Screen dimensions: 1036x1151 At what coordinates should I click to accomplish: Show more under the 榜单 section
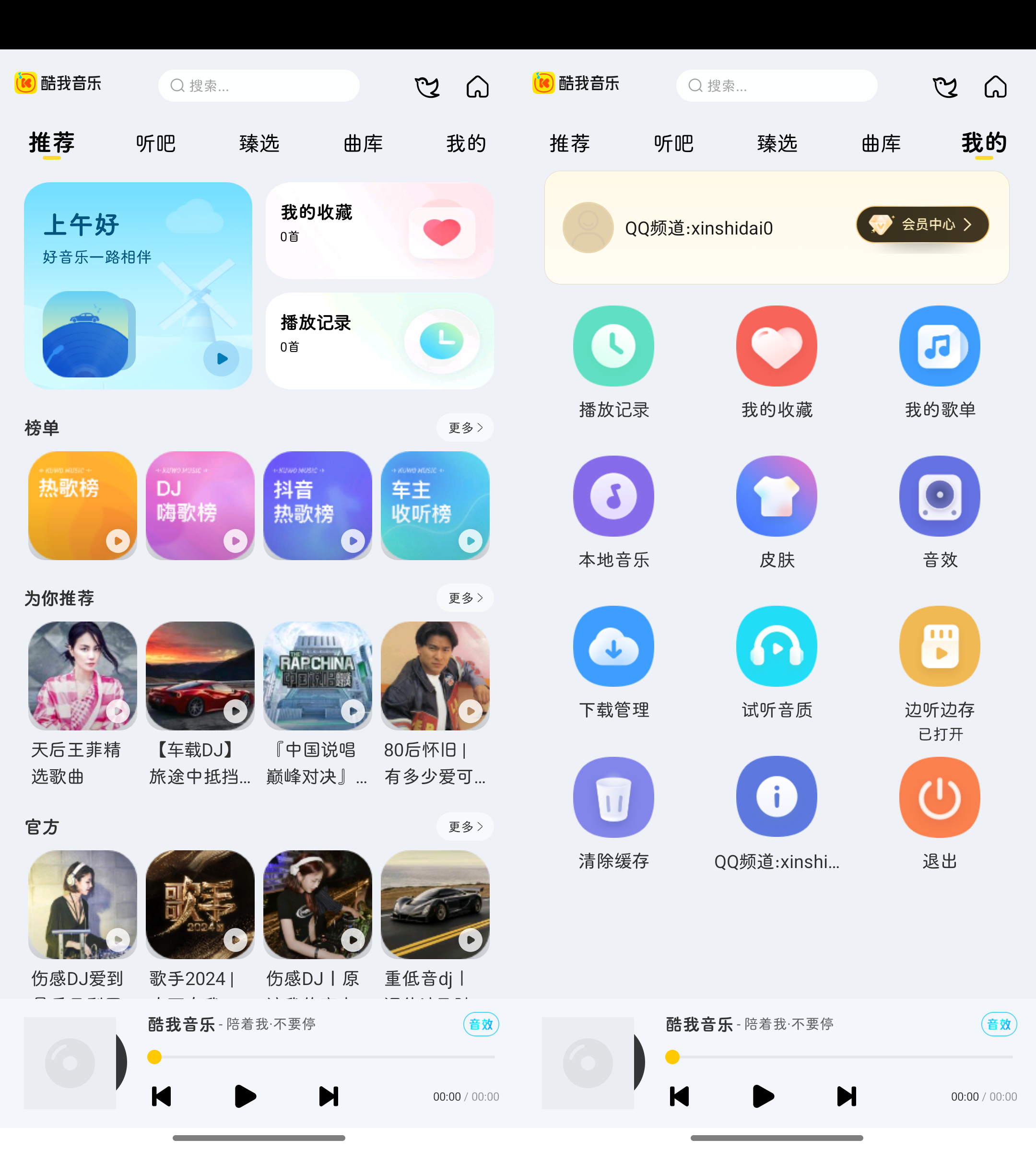[x=464, y=427]
